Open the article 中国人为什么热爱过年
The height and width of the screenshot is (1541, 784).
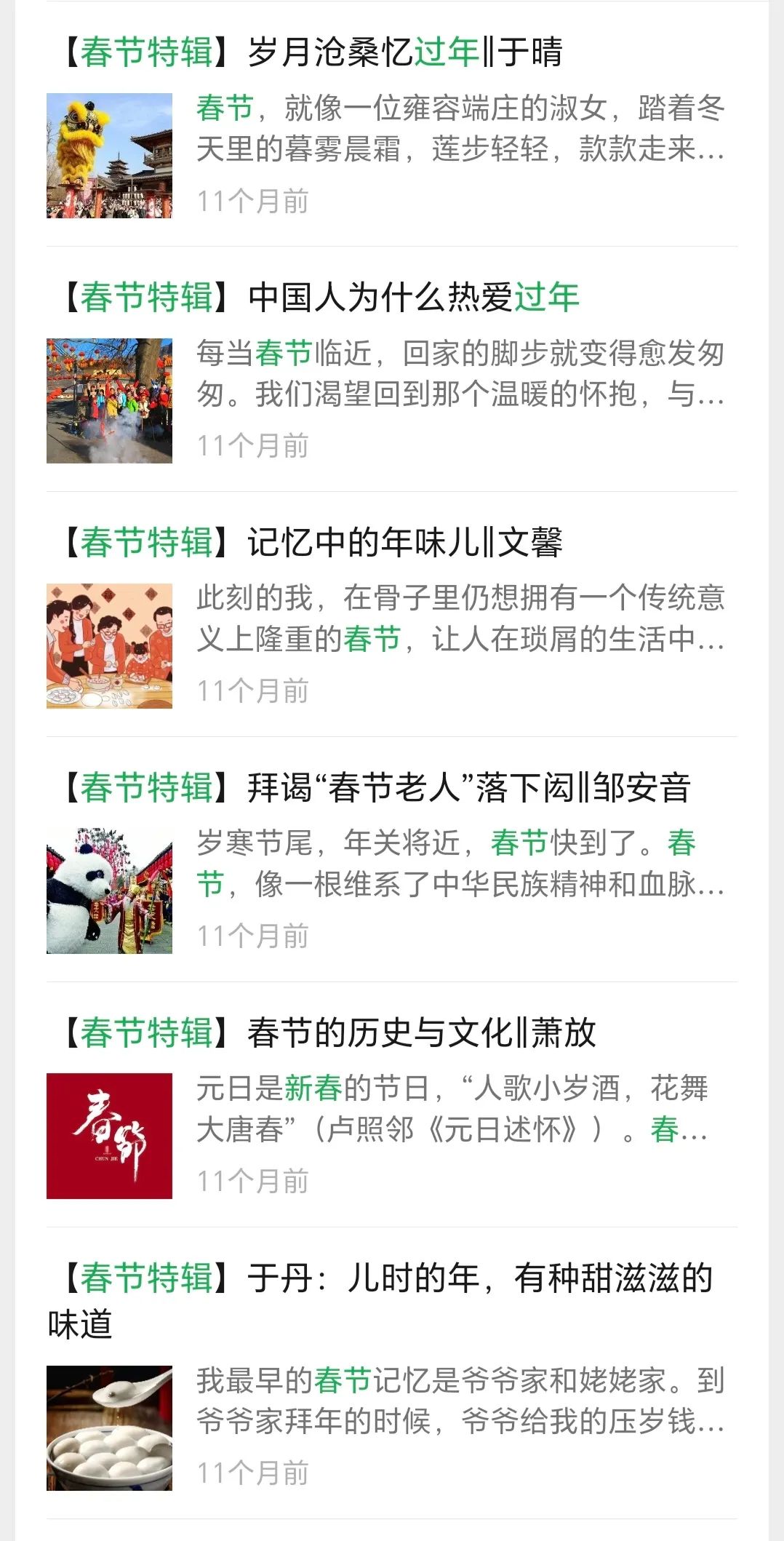321,298
